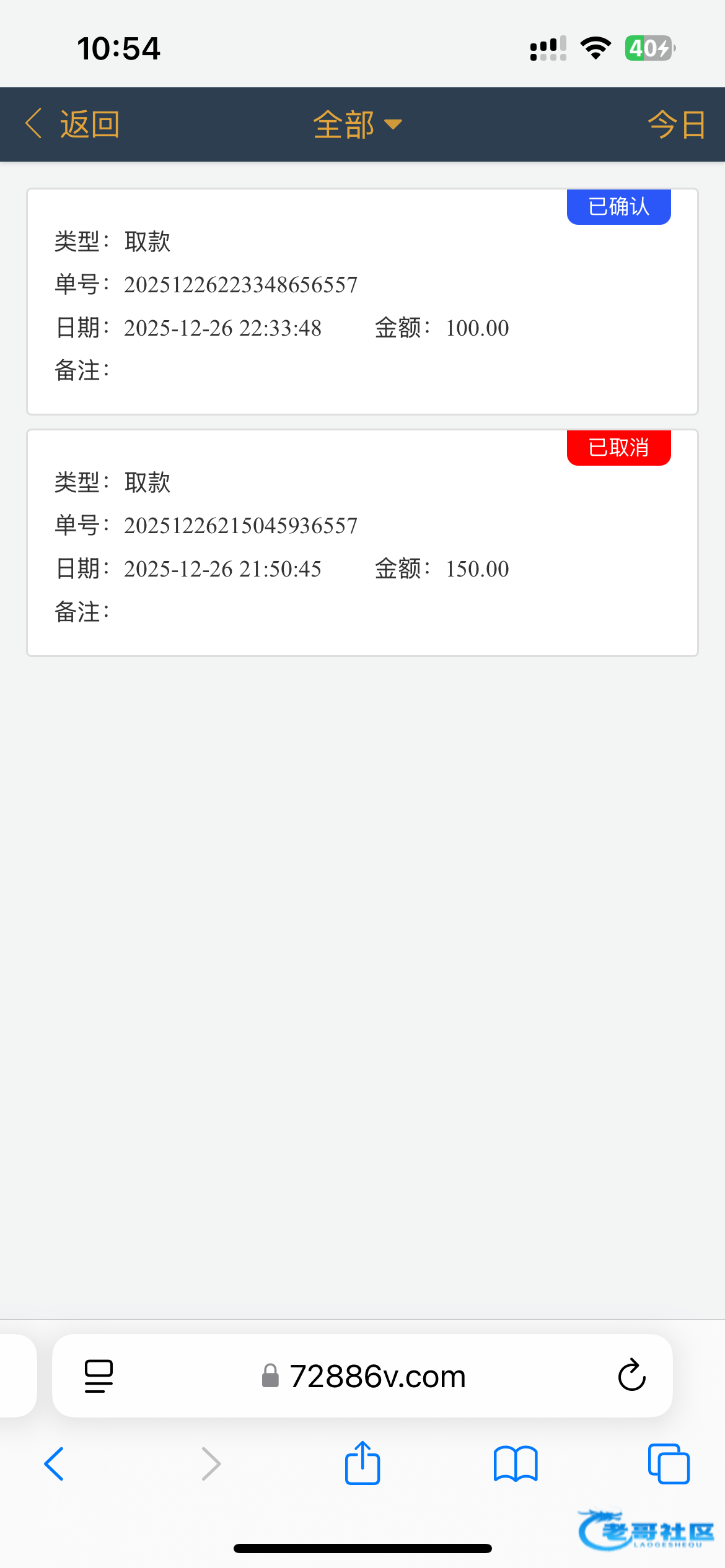Viewport: 725px width, 1568px height.
Task: Open Safari bookmarks
Action: point(516,1464)
